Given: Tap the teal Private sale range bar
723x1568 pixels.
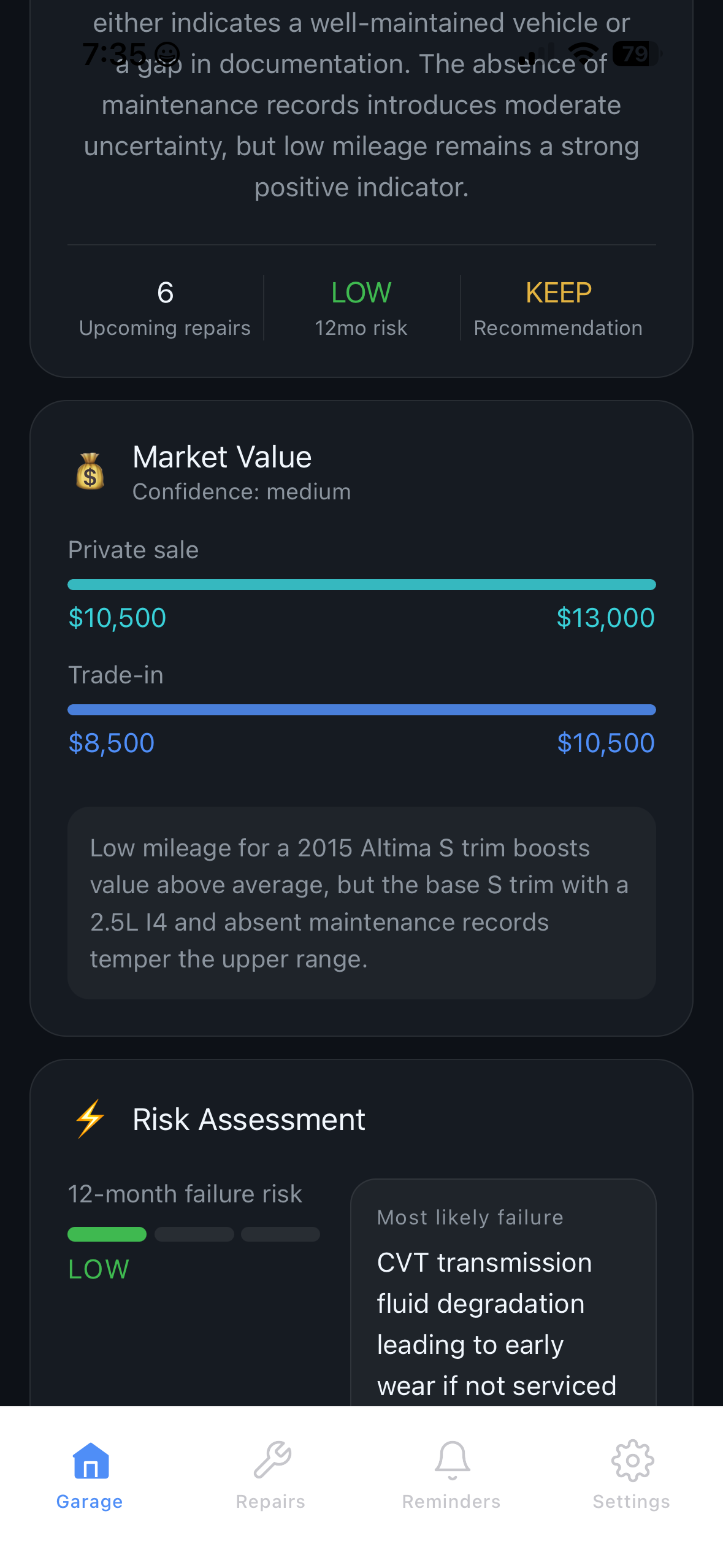Looking at the screenshot, I should point(361,584).
